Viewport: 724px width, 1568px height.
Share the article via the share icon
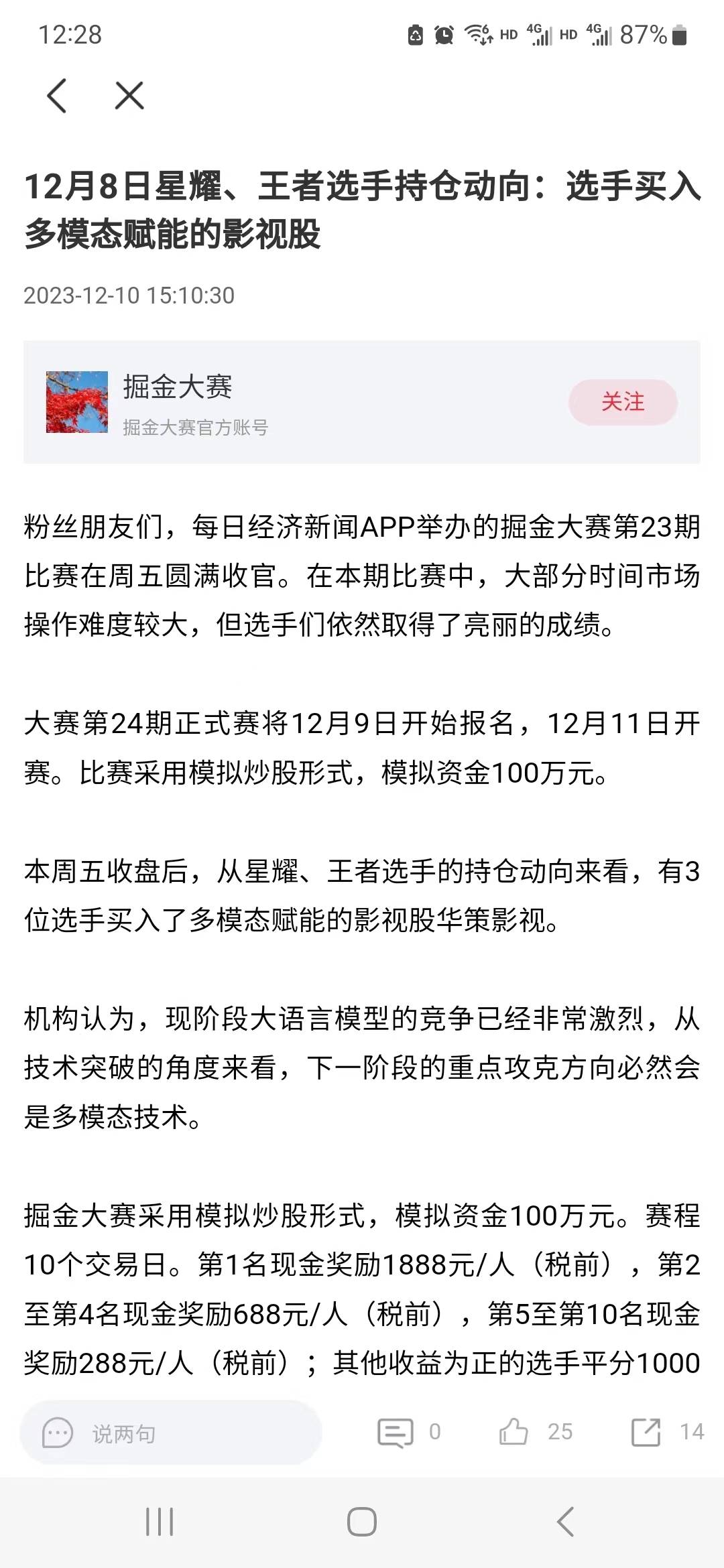pyautogui.click(x=646, y=1432)
